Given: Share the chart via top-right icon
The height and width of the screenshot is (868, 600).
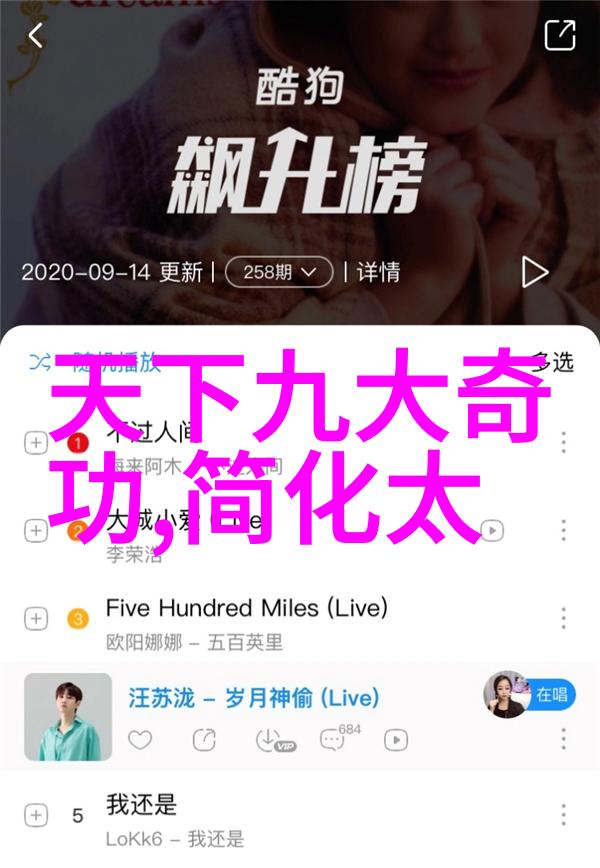Looking at the screenshot, I should coord(560,37).
